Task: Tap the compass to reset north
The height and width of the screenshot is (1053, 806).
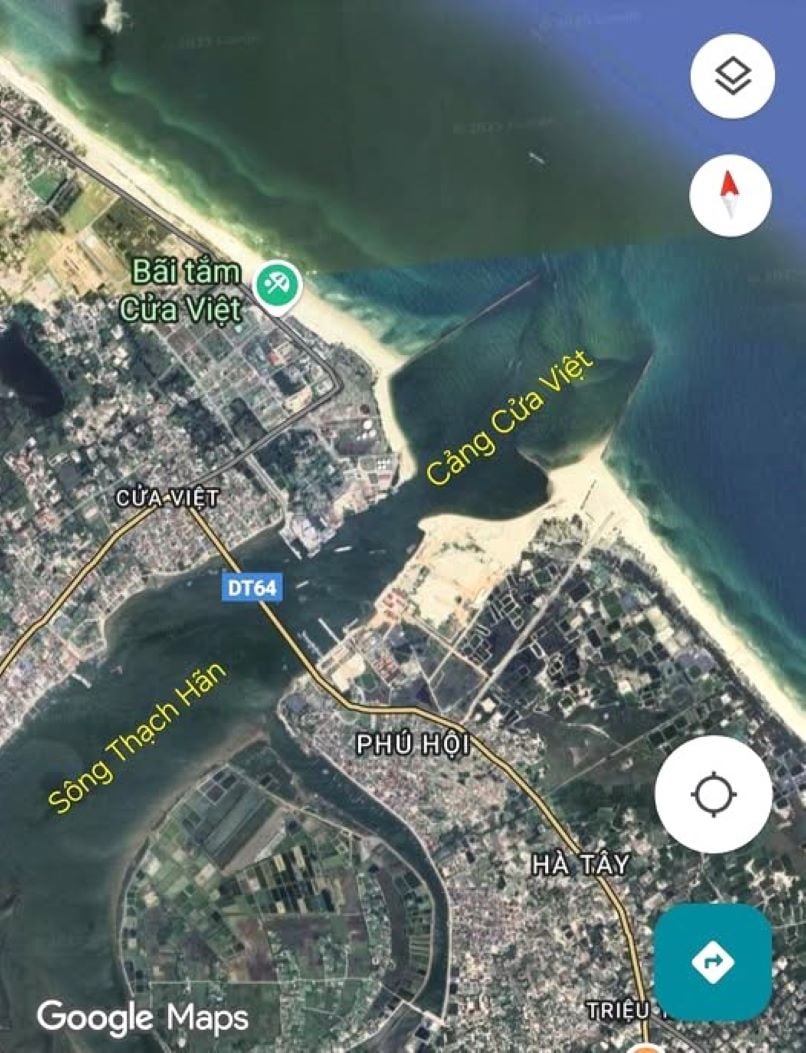Action: coord(730,196)
